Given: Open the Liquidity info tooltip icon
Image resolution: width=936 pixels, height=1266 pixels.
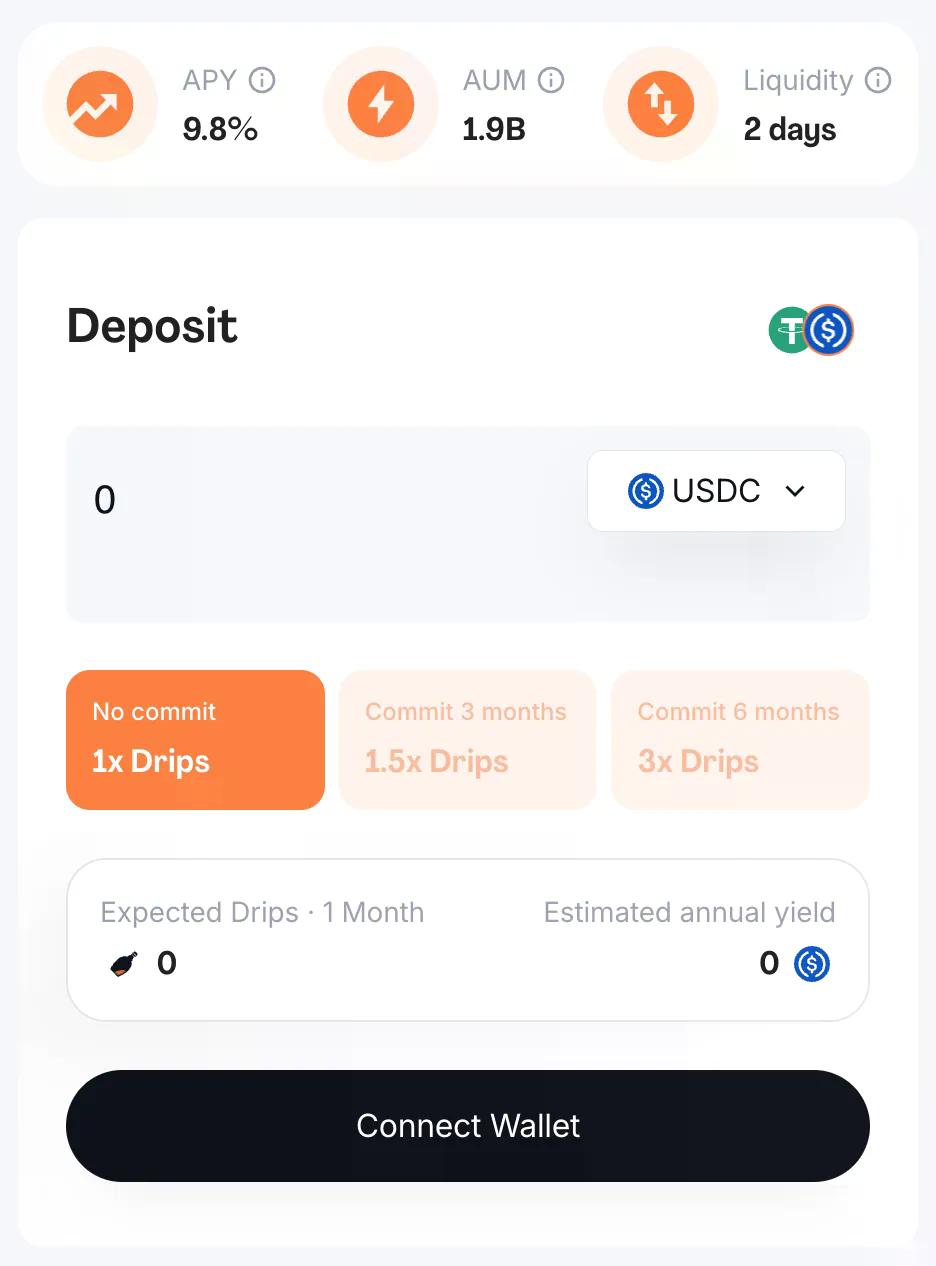Looking at the screenshot, I should pos(878,80).
